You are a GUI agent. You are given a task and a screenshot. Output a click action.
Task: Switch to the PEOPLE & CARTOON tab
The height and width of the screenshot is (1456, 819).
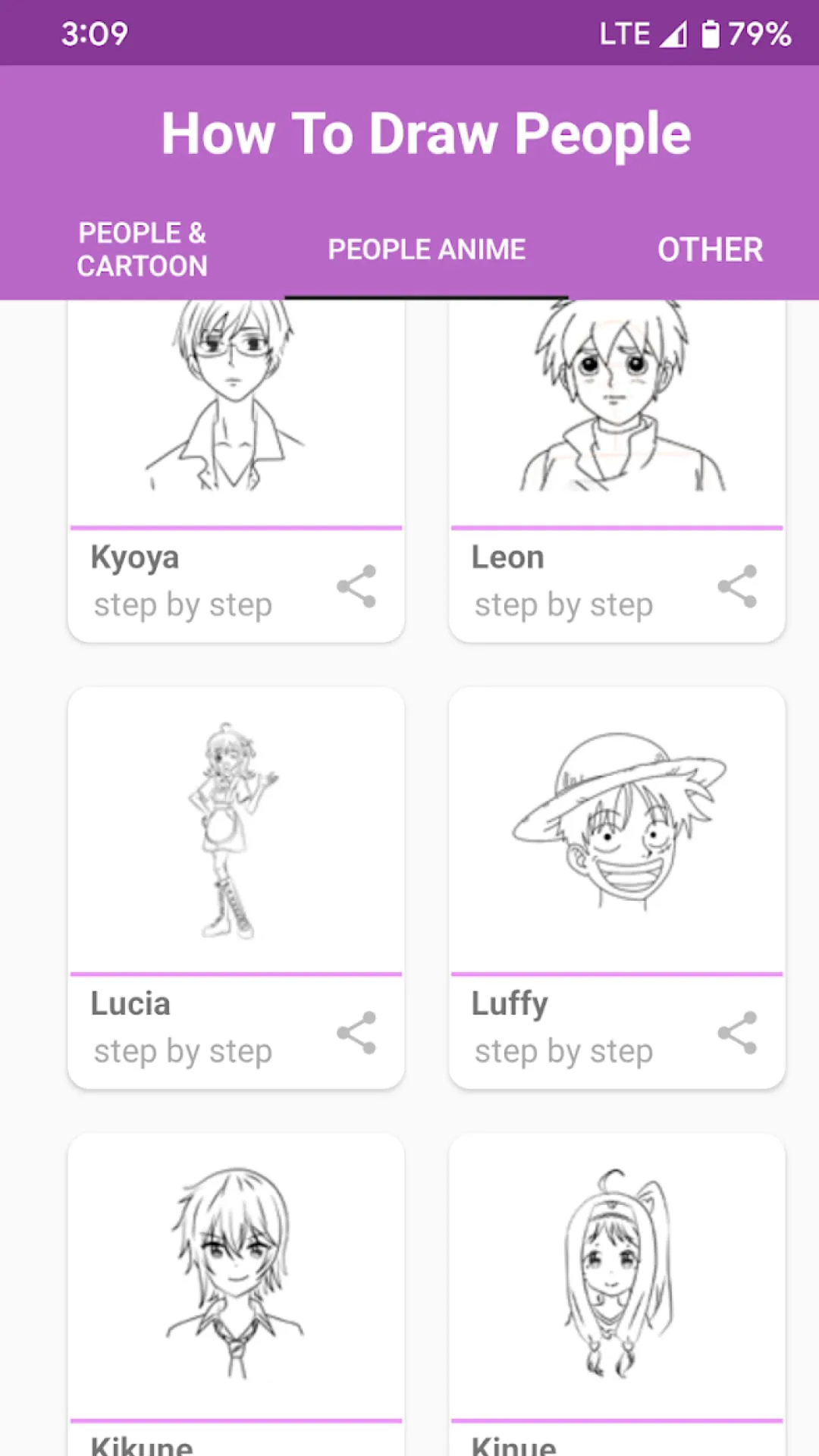click(142, 249)
